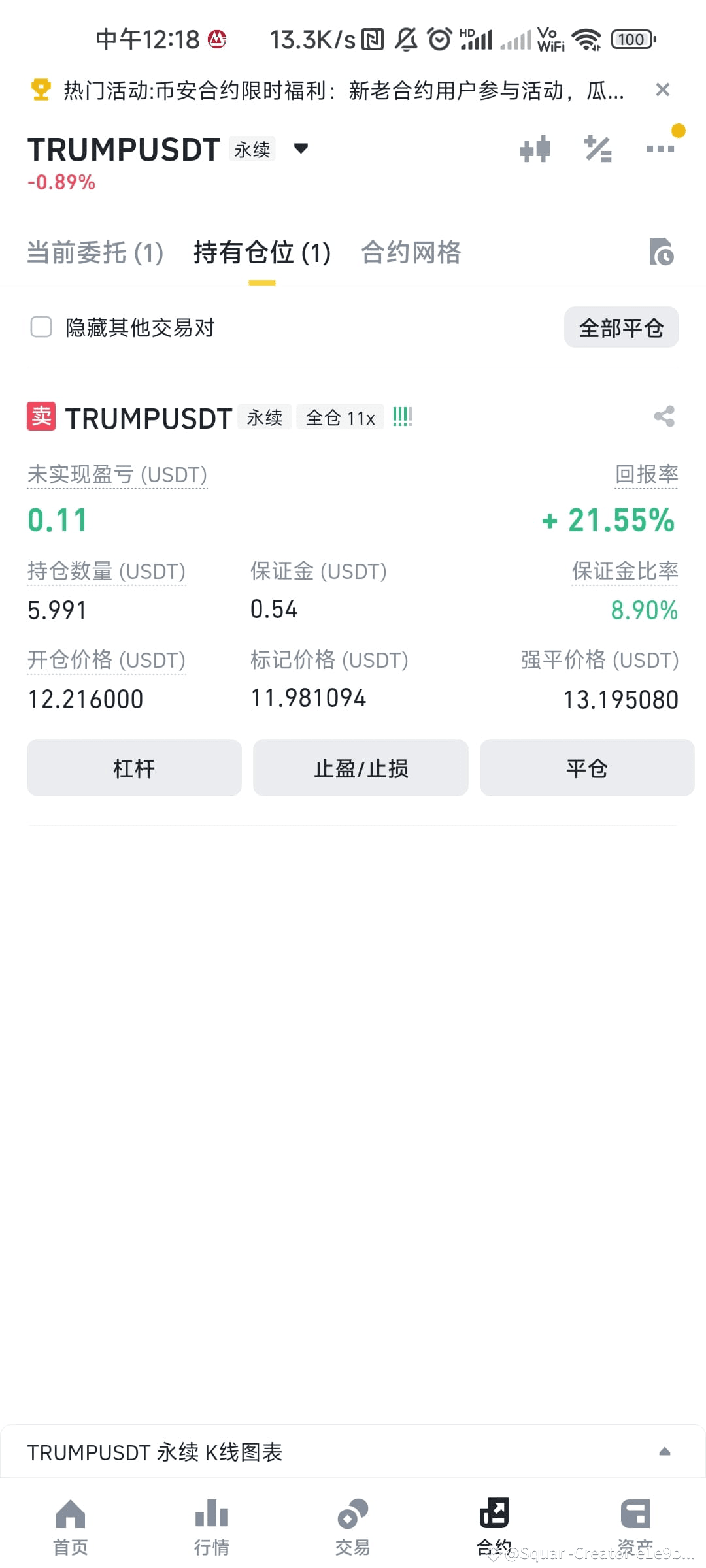Open the candlestick chart view icon
The width and height of the screenshot is (706, 1568).
[x=535, y=149]
